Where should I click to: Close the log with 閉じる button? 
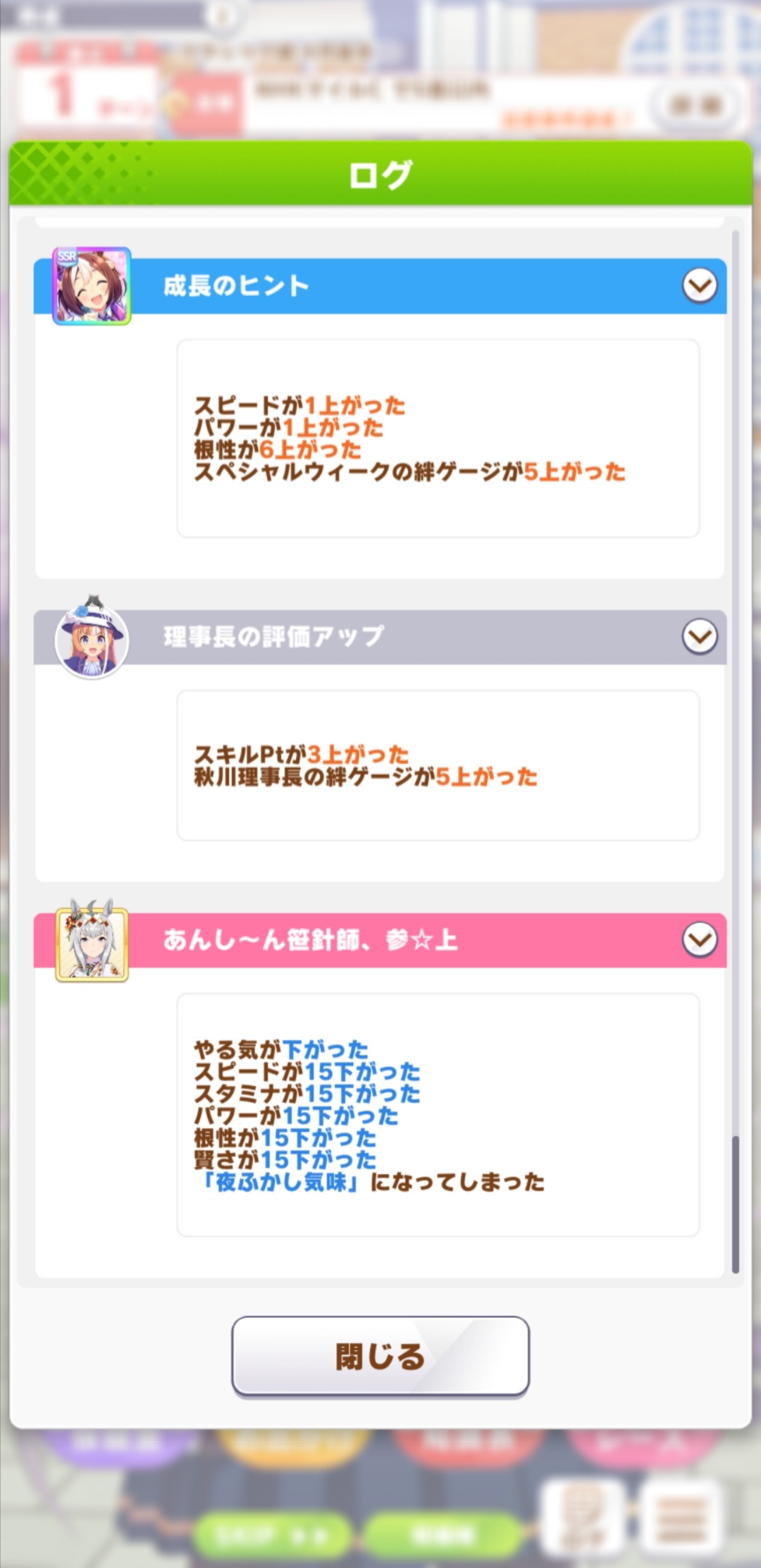(380, 1356)
